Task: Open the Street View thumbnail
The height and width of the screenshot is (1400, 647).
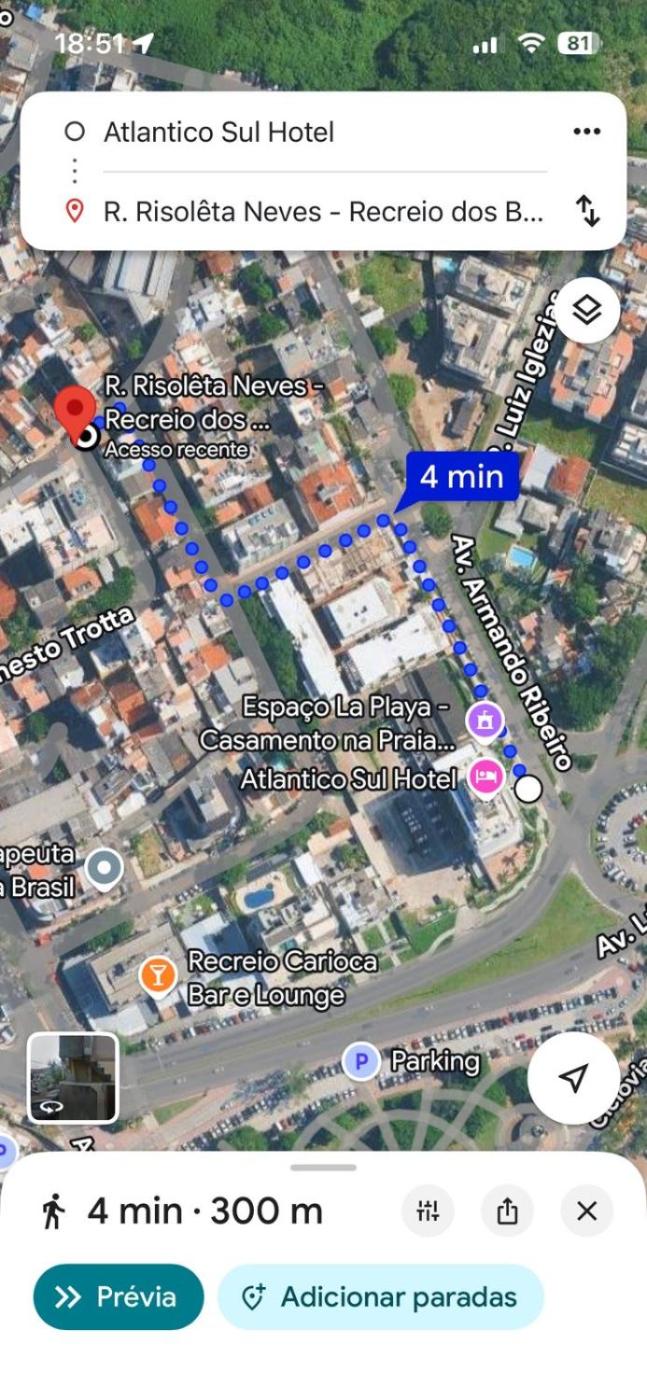Action: pyautogui.click(x=73, y=1078)
